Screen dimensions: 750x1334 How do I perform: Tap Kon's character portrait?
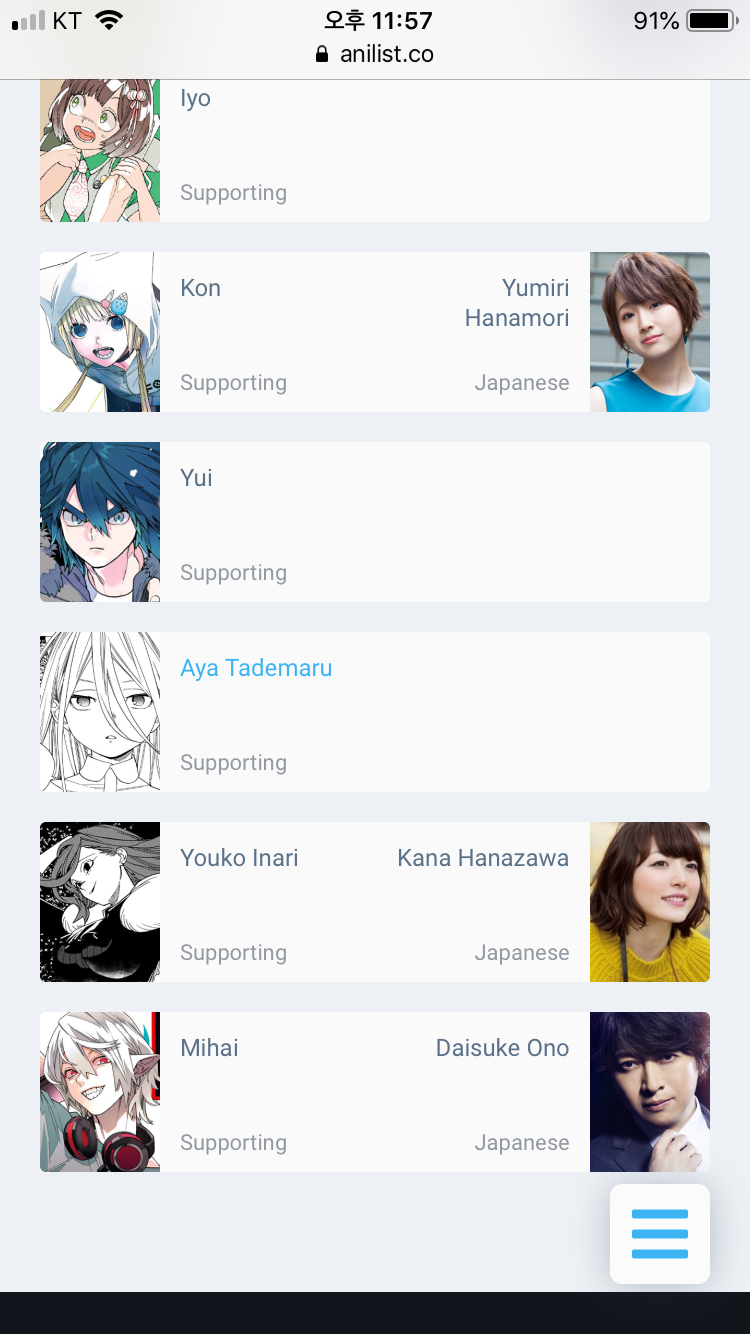point(100,332)
